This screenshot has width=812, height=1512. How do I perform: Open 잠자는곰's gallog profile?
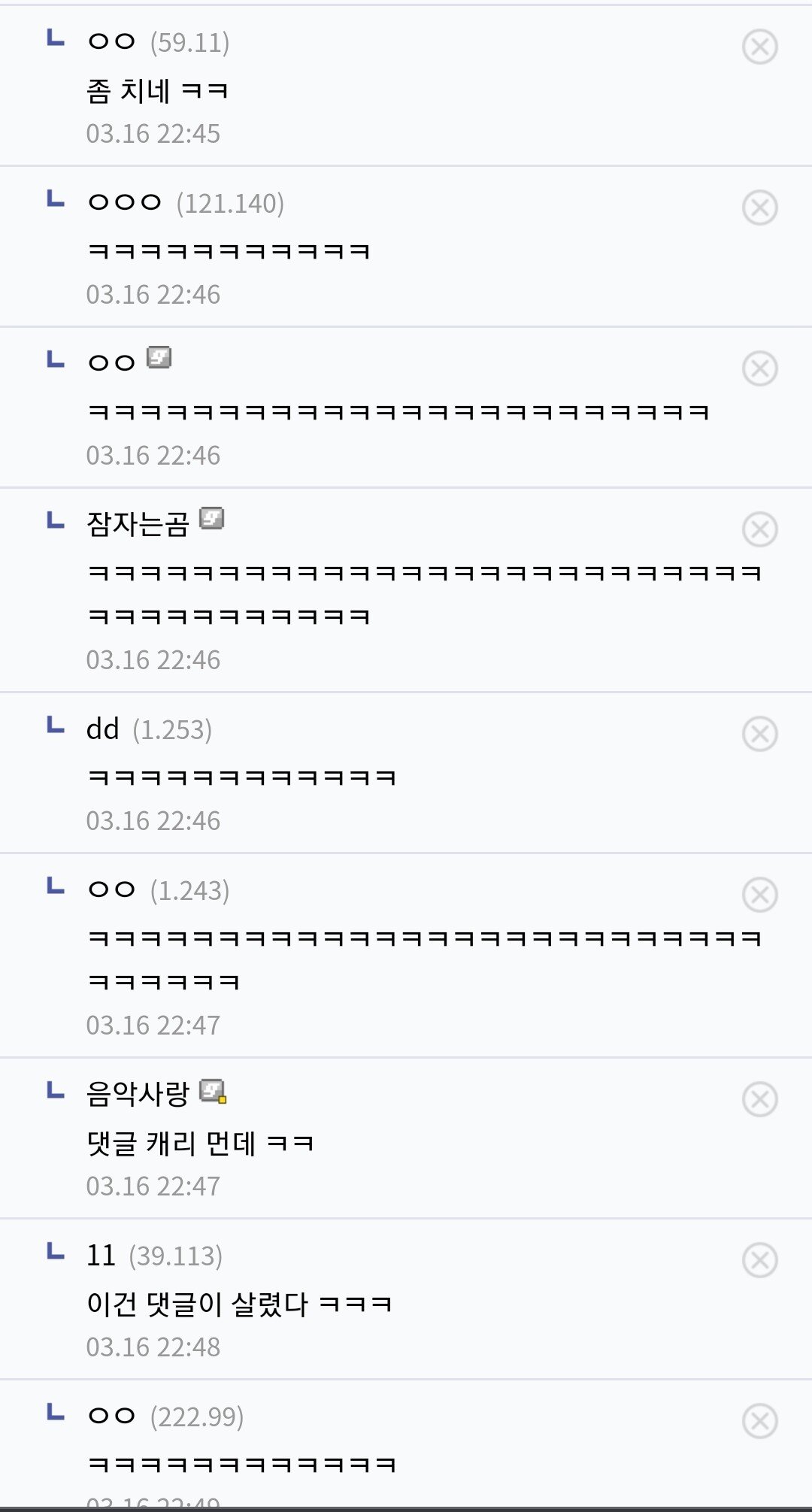point(211,520)
